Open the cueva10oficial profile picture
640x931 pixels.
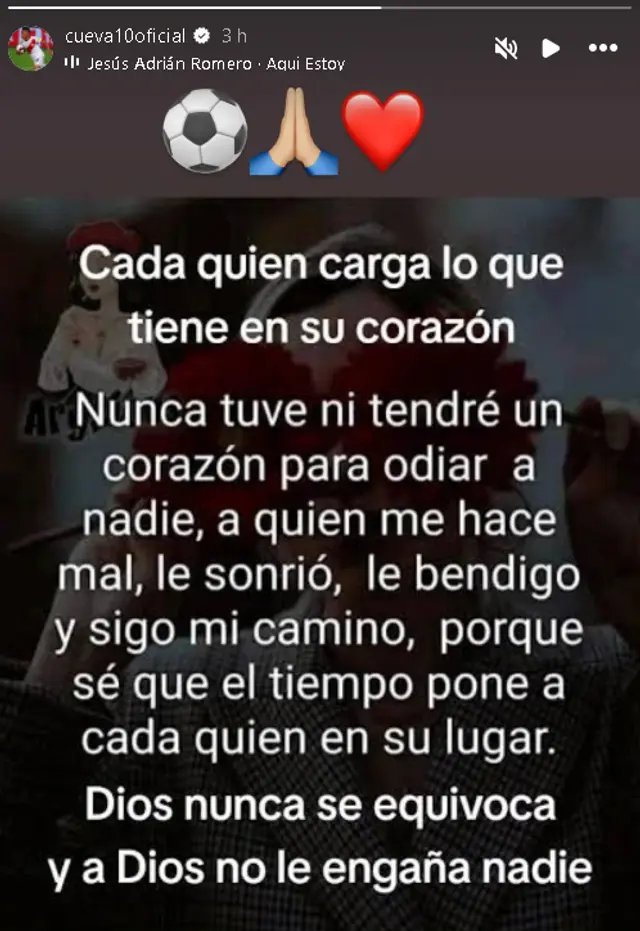[x=30, y=48]
